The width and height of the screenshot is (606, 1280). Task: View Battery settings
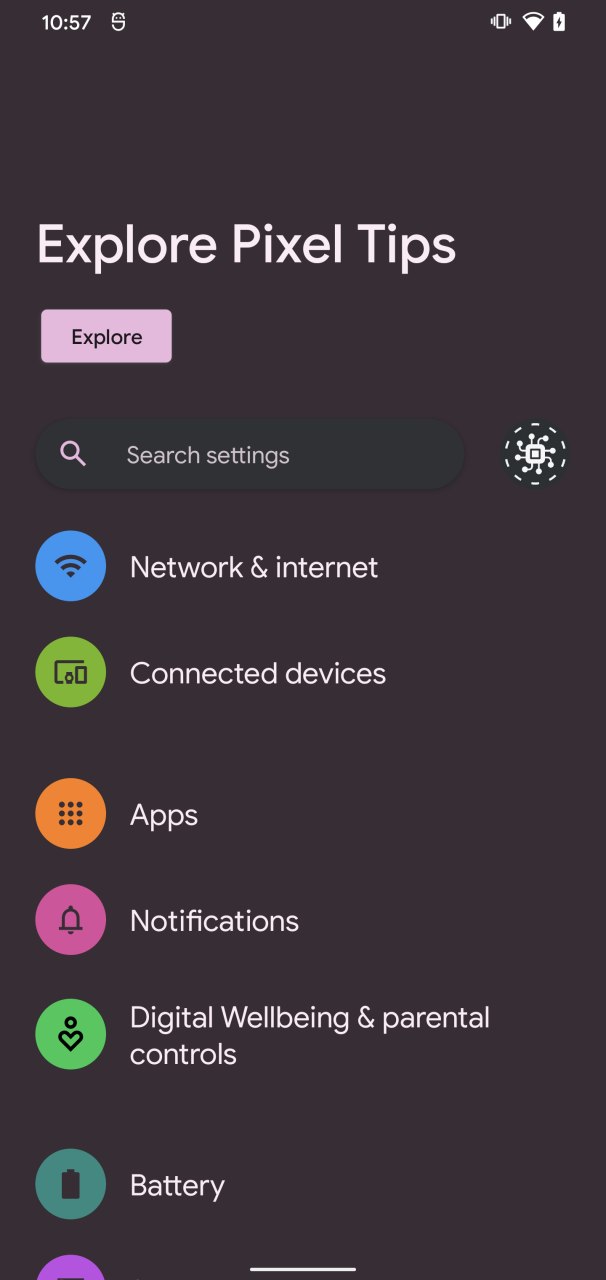coord(303,1185)
